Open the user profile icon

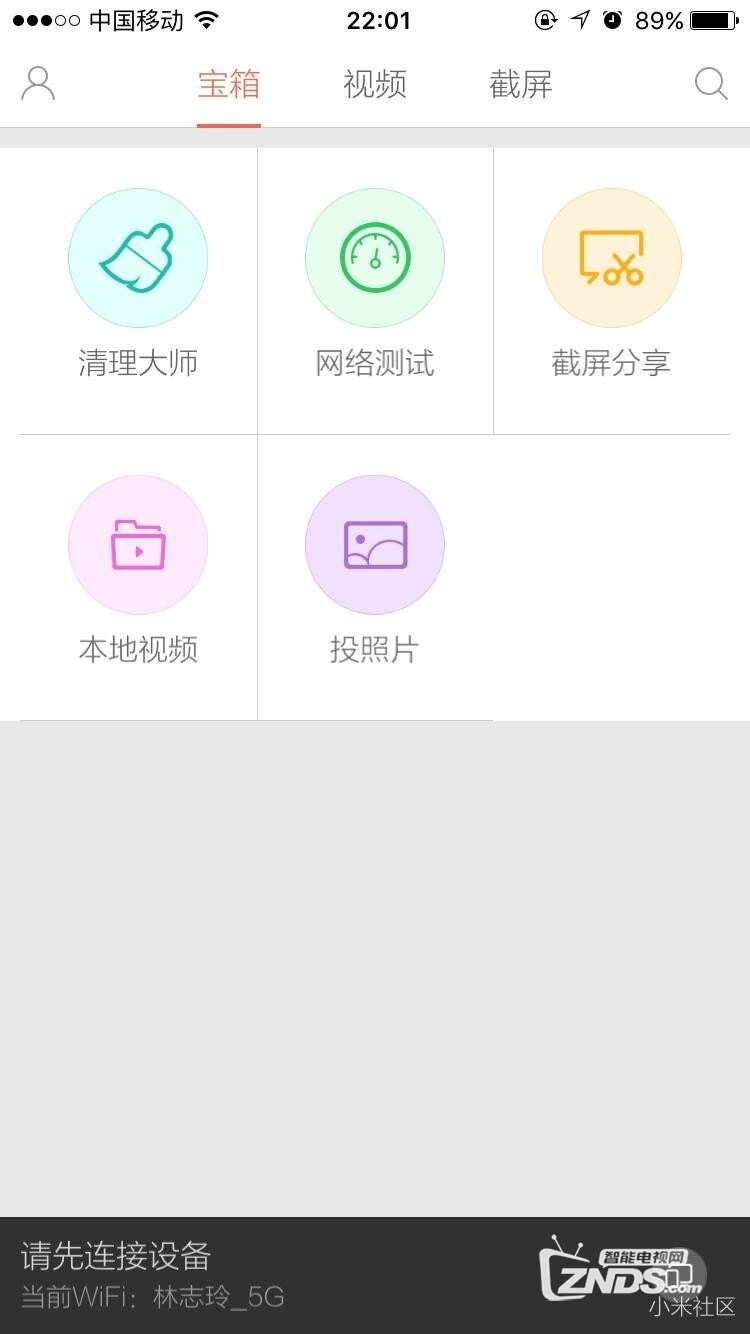(x=38, y=84)
